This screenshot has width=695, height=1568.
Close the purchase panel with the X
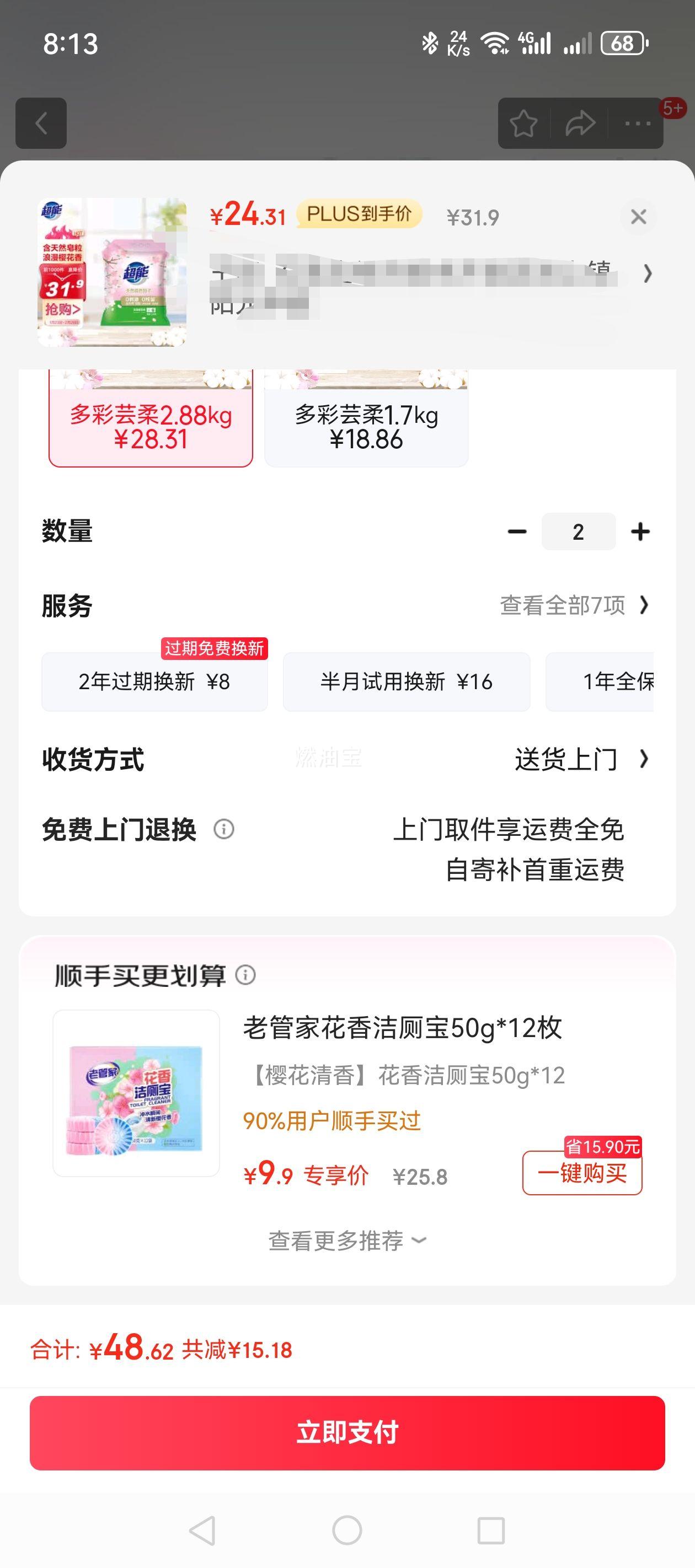pos(637,215)
